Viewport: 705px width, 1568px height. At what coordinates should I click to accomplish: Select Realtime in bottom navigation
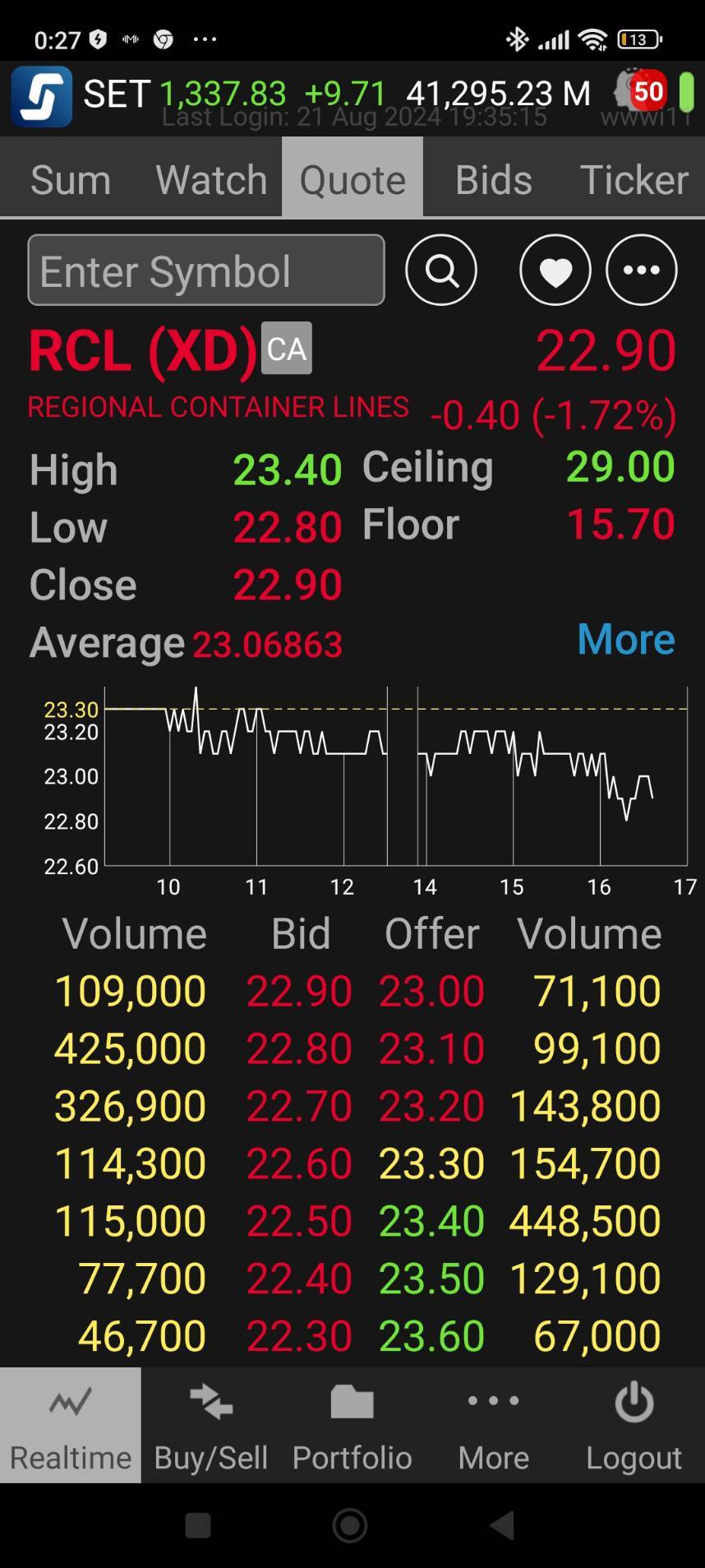71,1425
